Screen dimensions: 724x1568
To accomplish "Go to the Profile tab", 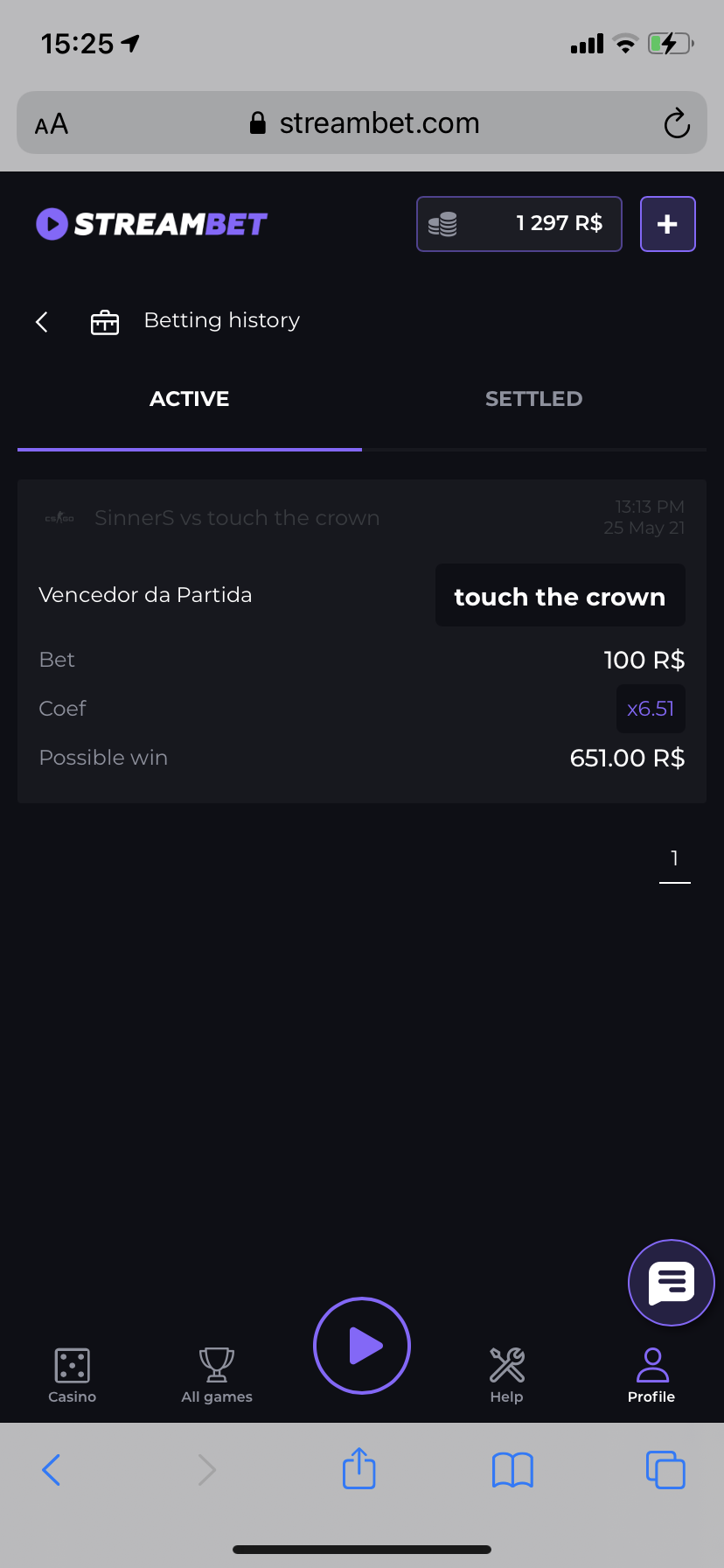I will (x=651, y=1375).
